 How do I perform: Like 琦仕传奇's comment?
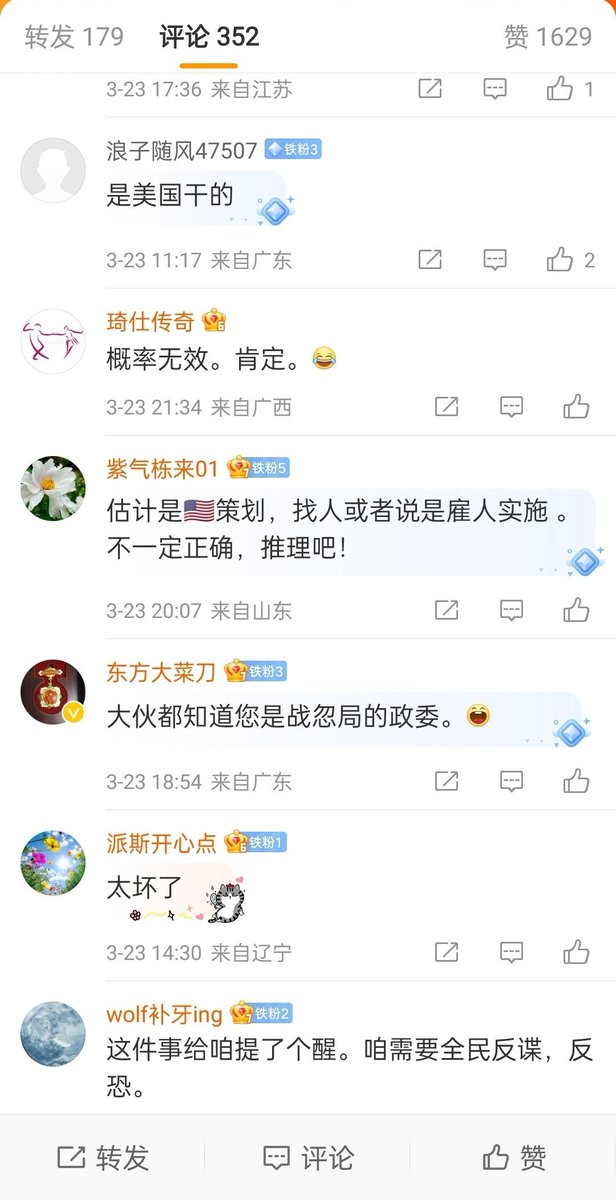576,406
